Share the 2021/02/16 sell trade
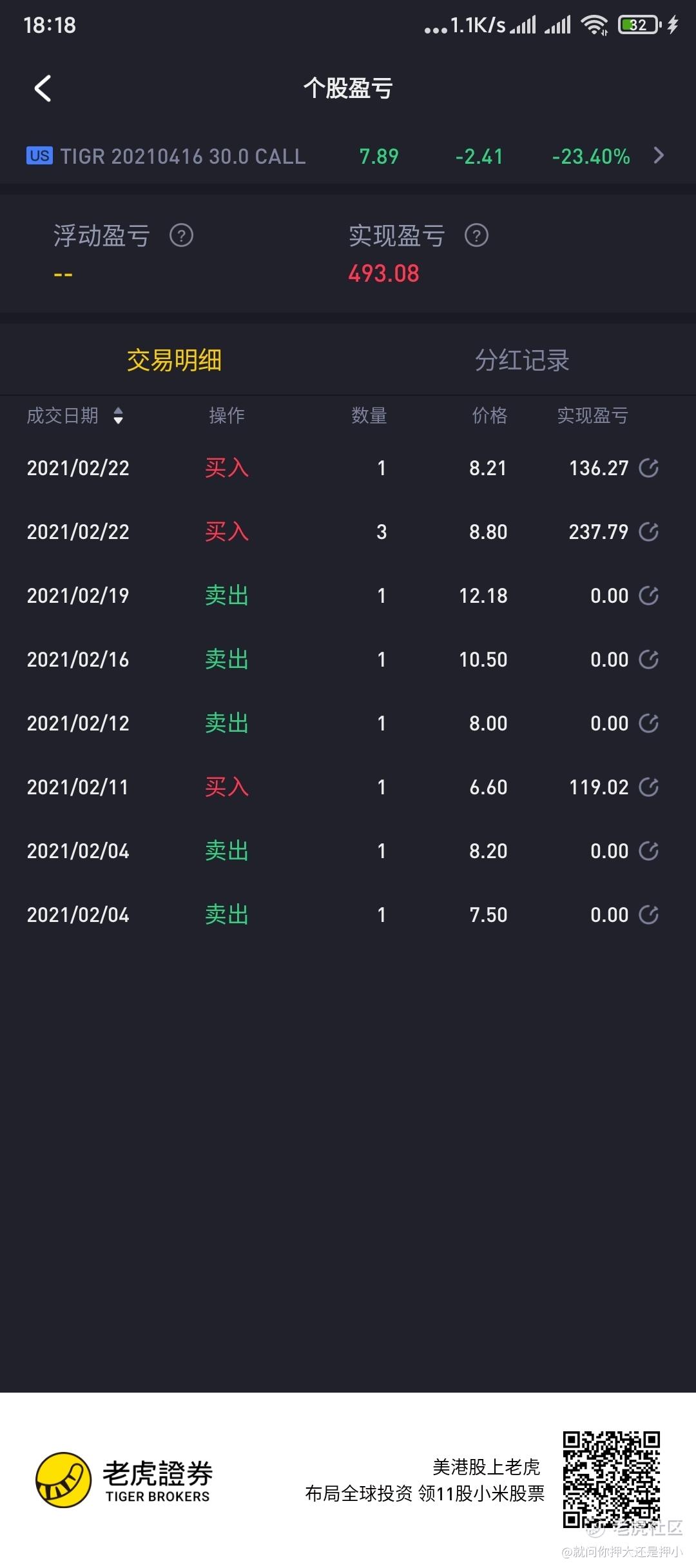This screenshot has height=1568, width=696. (x=648, y=659)
